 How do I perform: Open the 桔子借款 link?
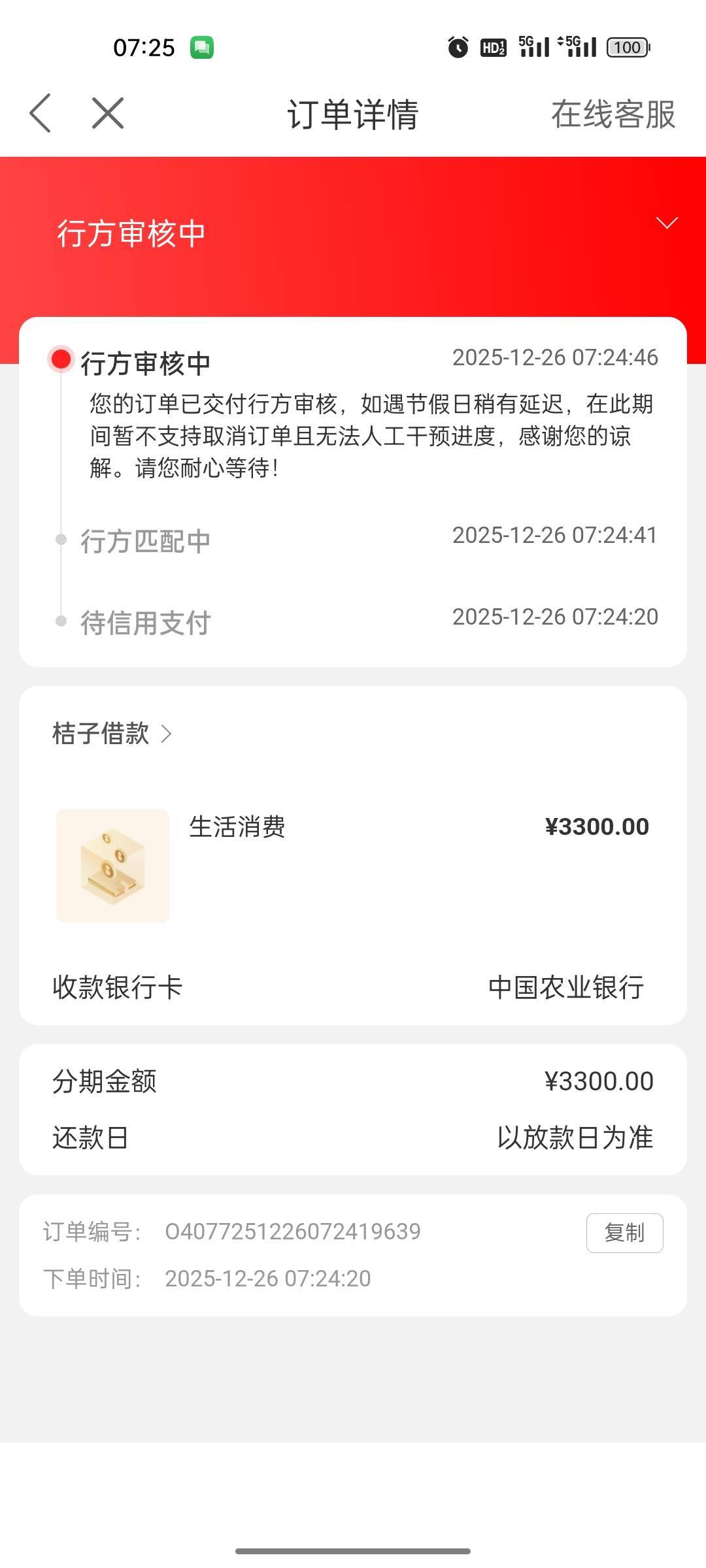click(x=112, y=734)
